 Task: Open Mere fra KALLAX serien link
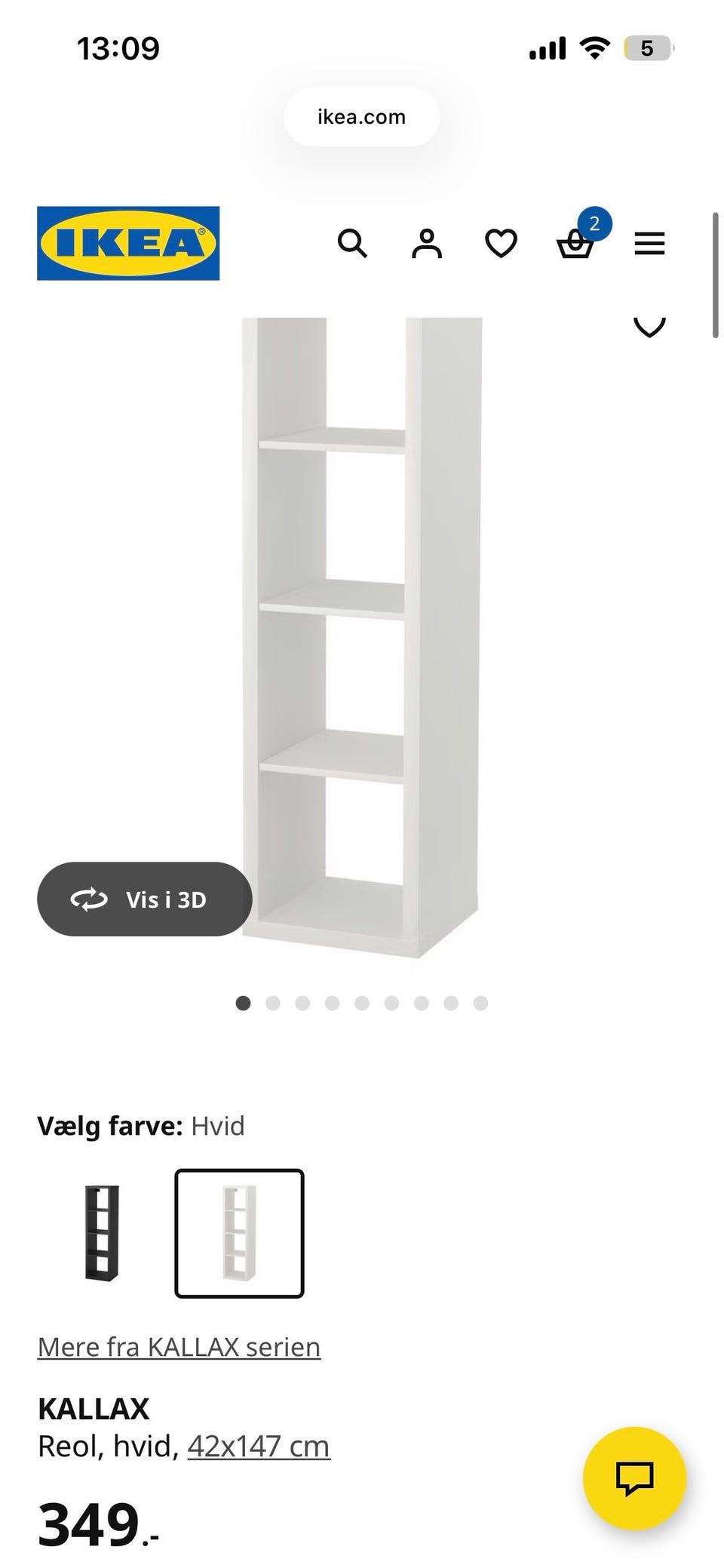point(179,1346)
